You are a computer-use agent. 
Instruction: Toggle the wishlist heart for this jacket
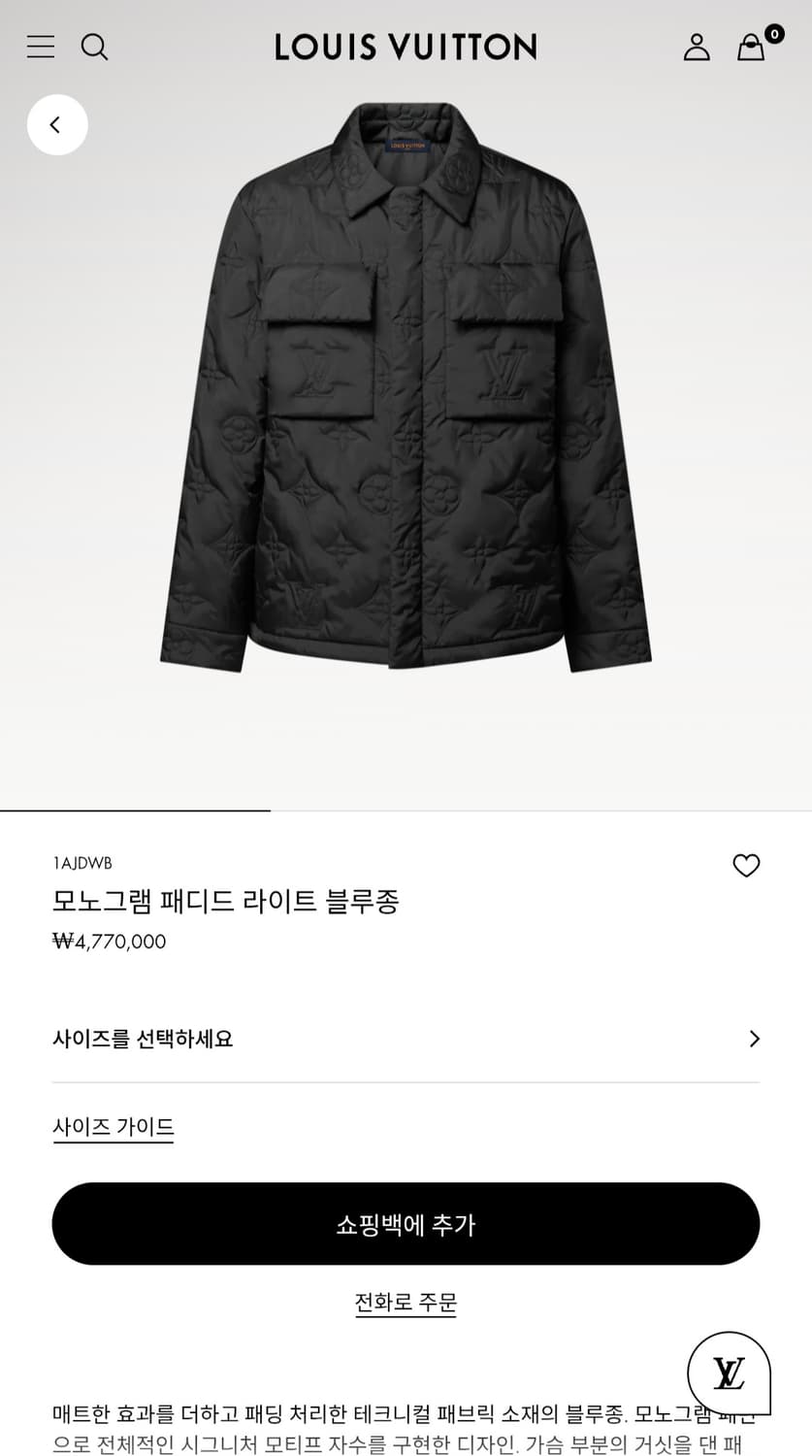[746, 865]
